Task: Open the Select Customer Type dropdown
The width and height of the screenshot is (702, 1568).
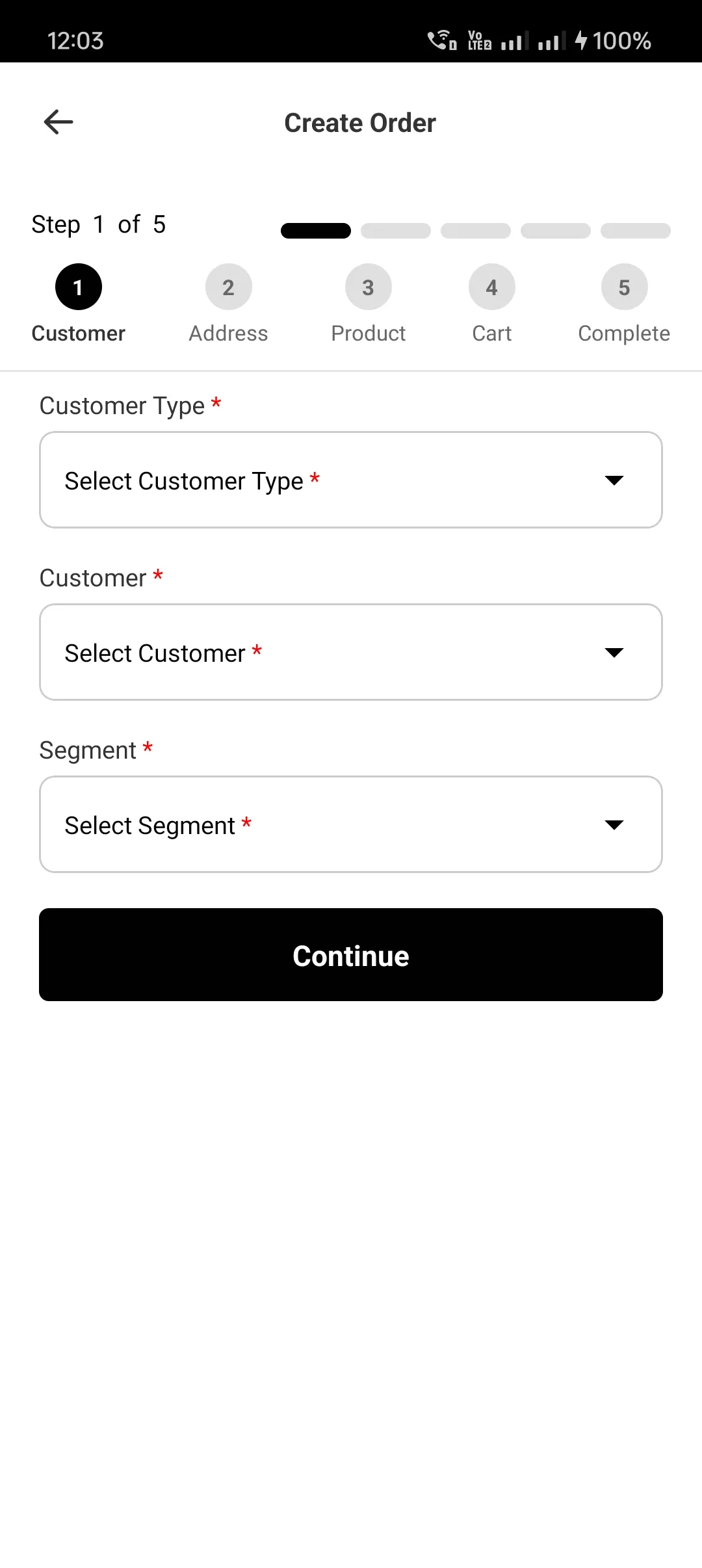Action: (x=351, y=480)
